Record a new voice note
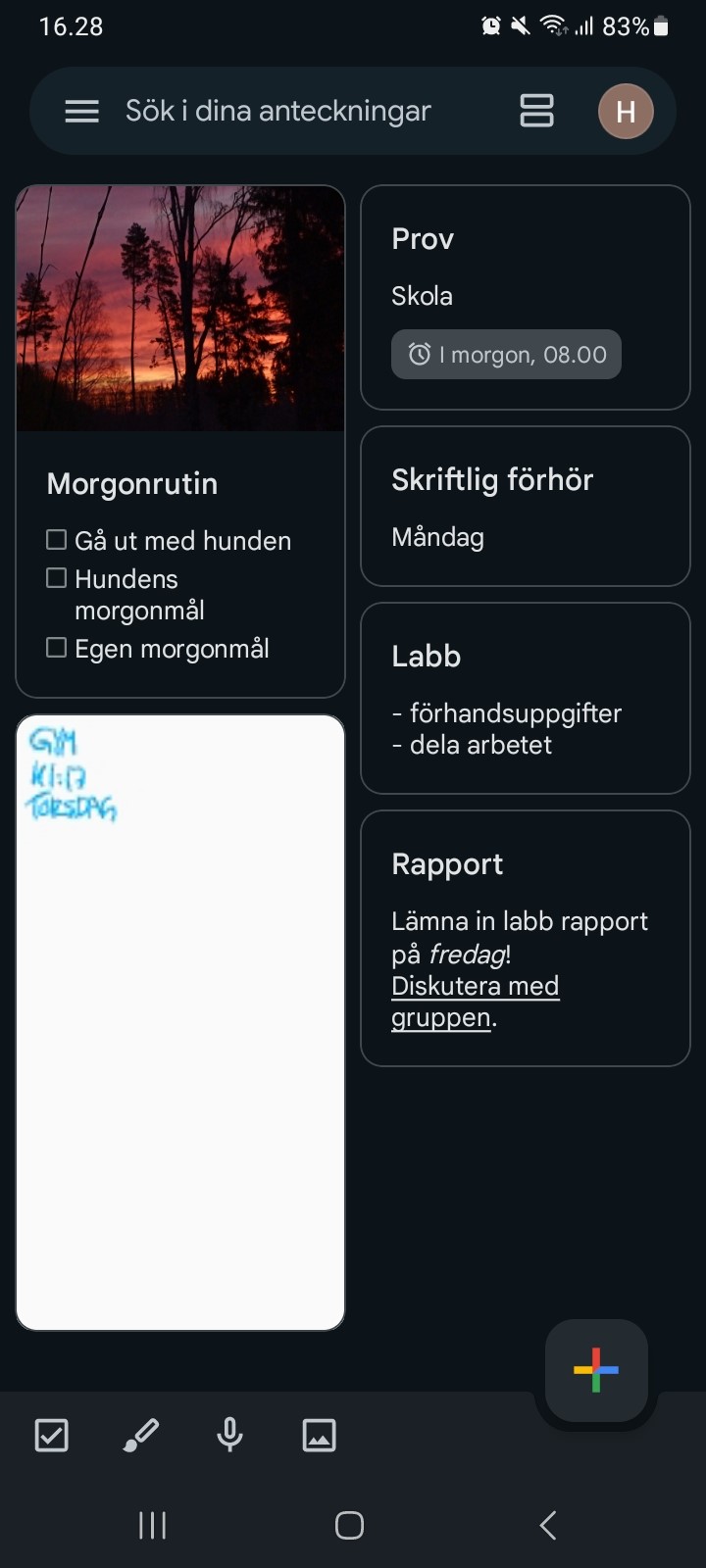The image size is (706, 1568). [229, 1435]
